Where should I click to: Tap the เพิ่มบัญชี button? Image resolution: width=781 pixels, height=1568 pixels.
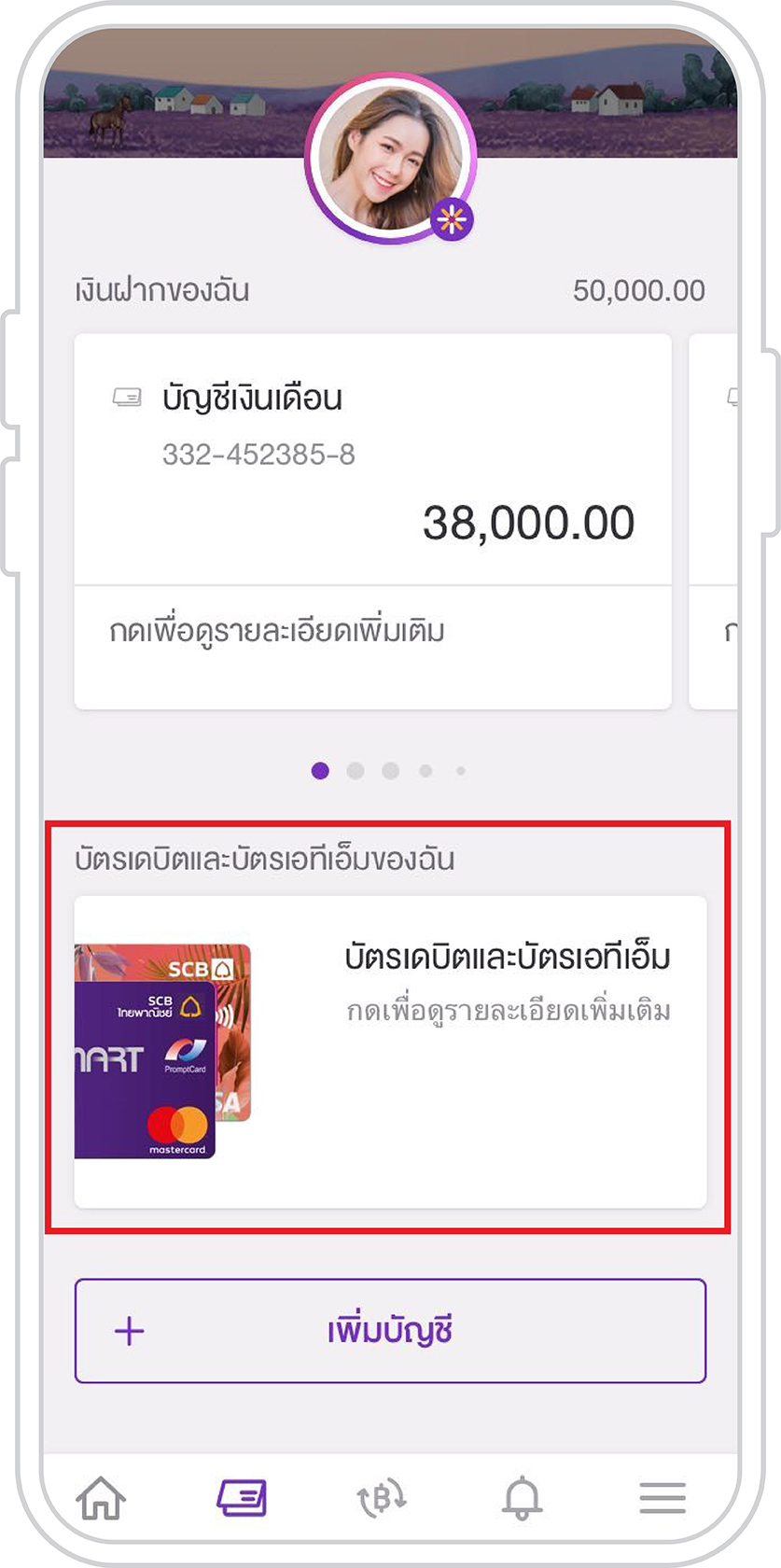point(390,1330)
